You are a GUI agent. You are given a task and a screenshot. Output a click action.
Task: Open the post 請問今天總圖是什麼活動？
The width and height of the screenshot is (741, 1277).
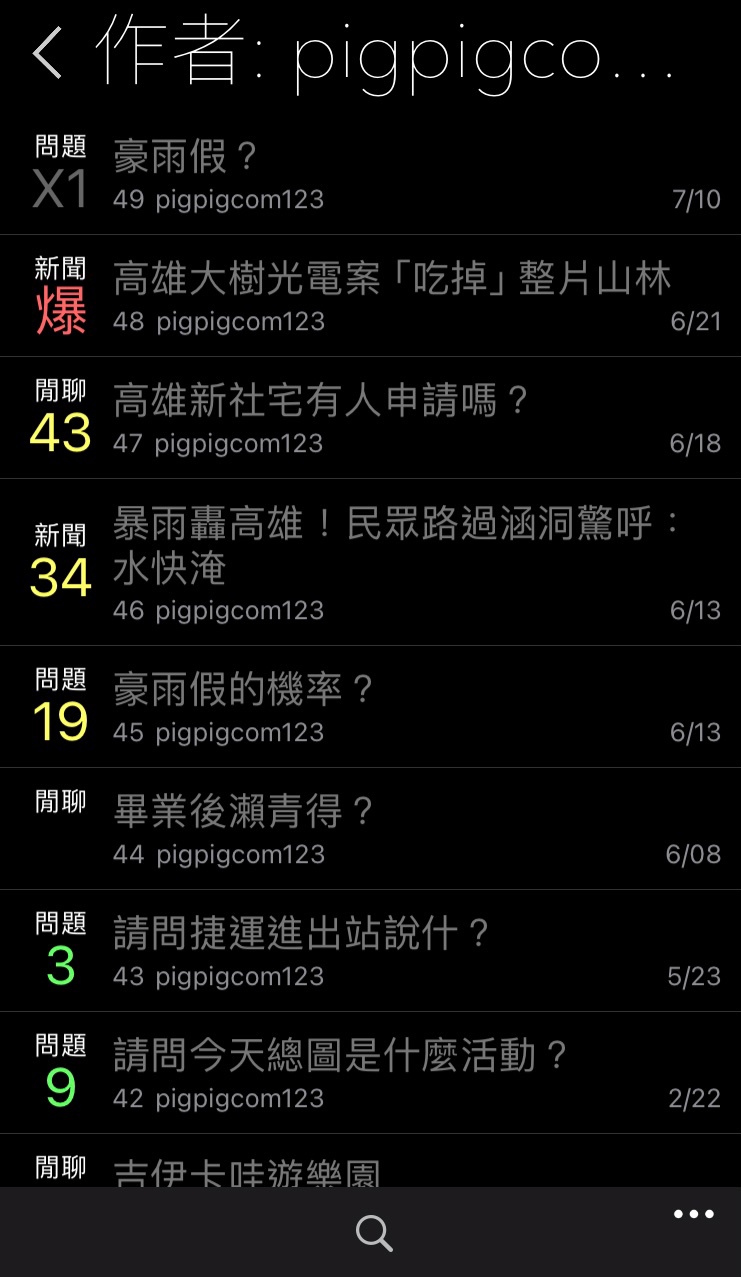point(370,1073)
